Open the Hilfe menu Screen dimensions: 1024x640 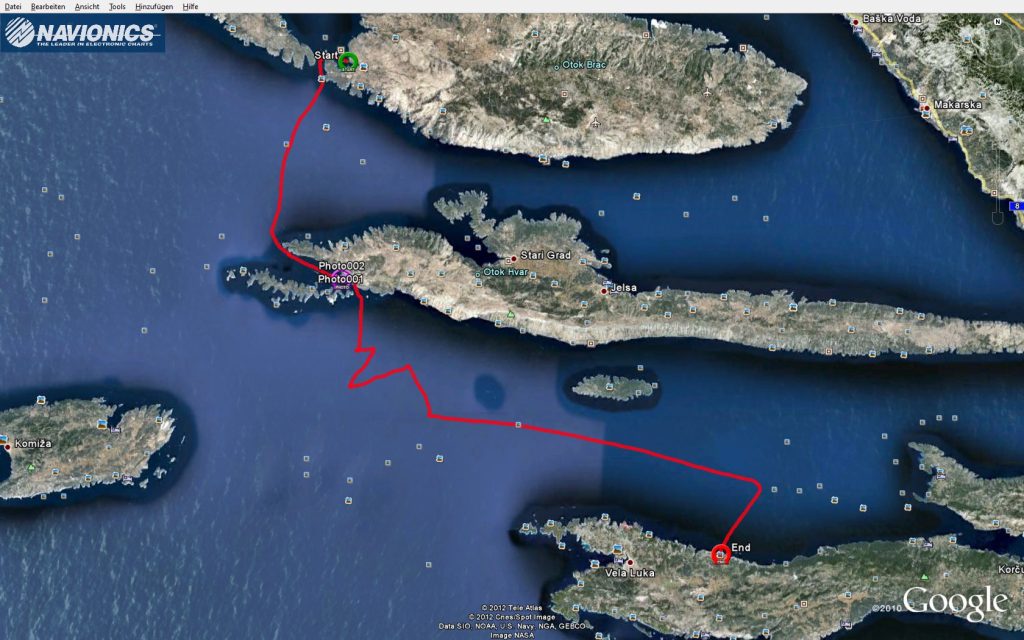pos(190,6)
